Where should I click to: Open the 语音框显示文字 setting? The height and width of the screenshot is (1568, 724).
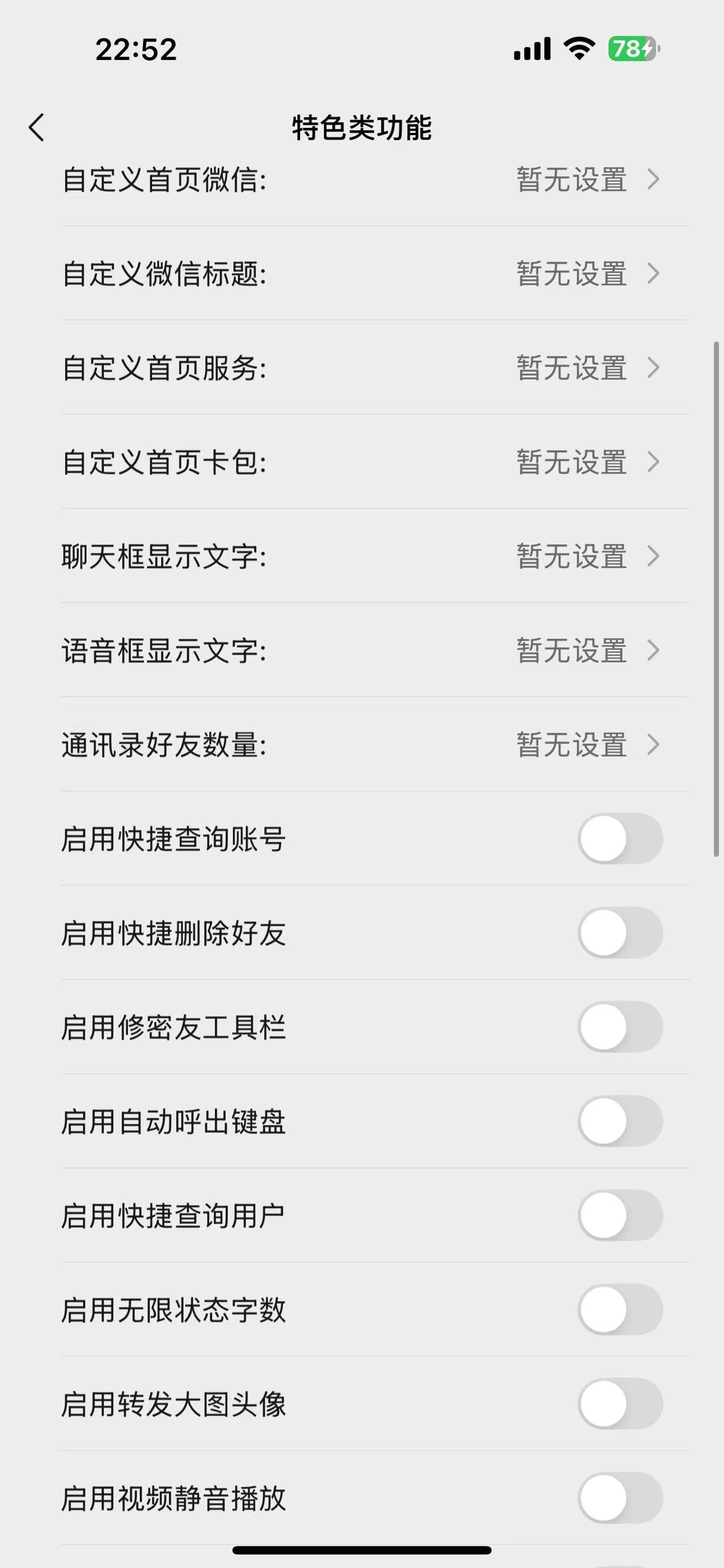(361, 650)
